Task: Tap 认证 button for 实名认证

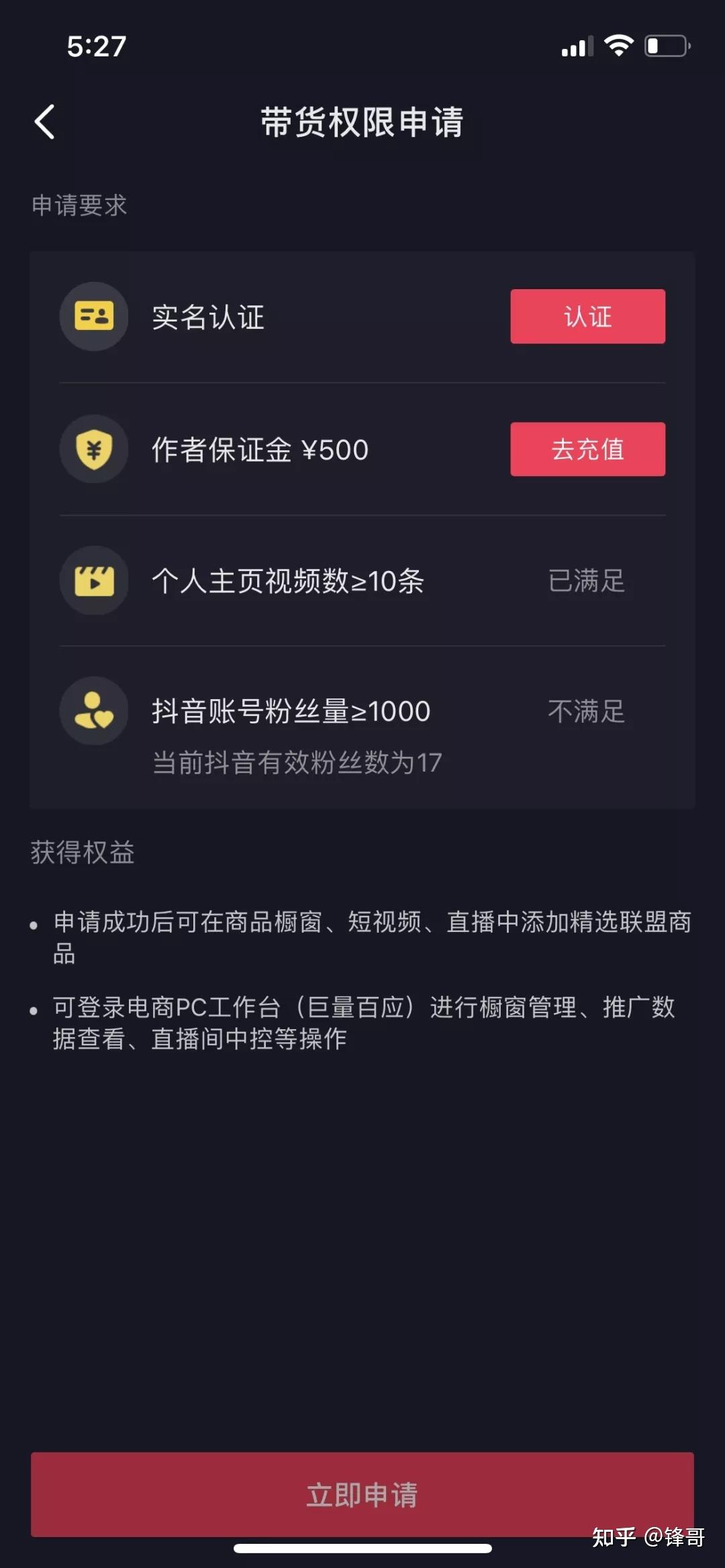Action: [x=587, y=317]
